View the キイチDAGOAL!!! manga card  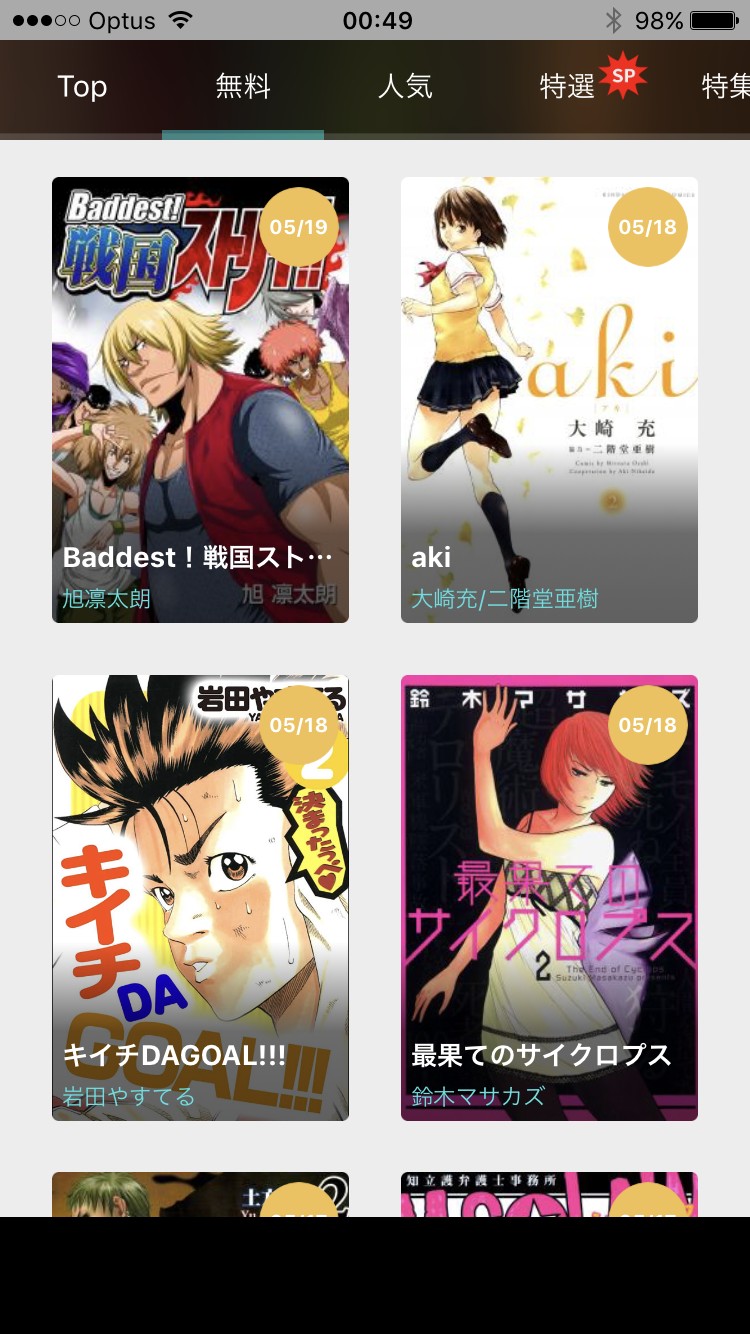click(200, 897)
